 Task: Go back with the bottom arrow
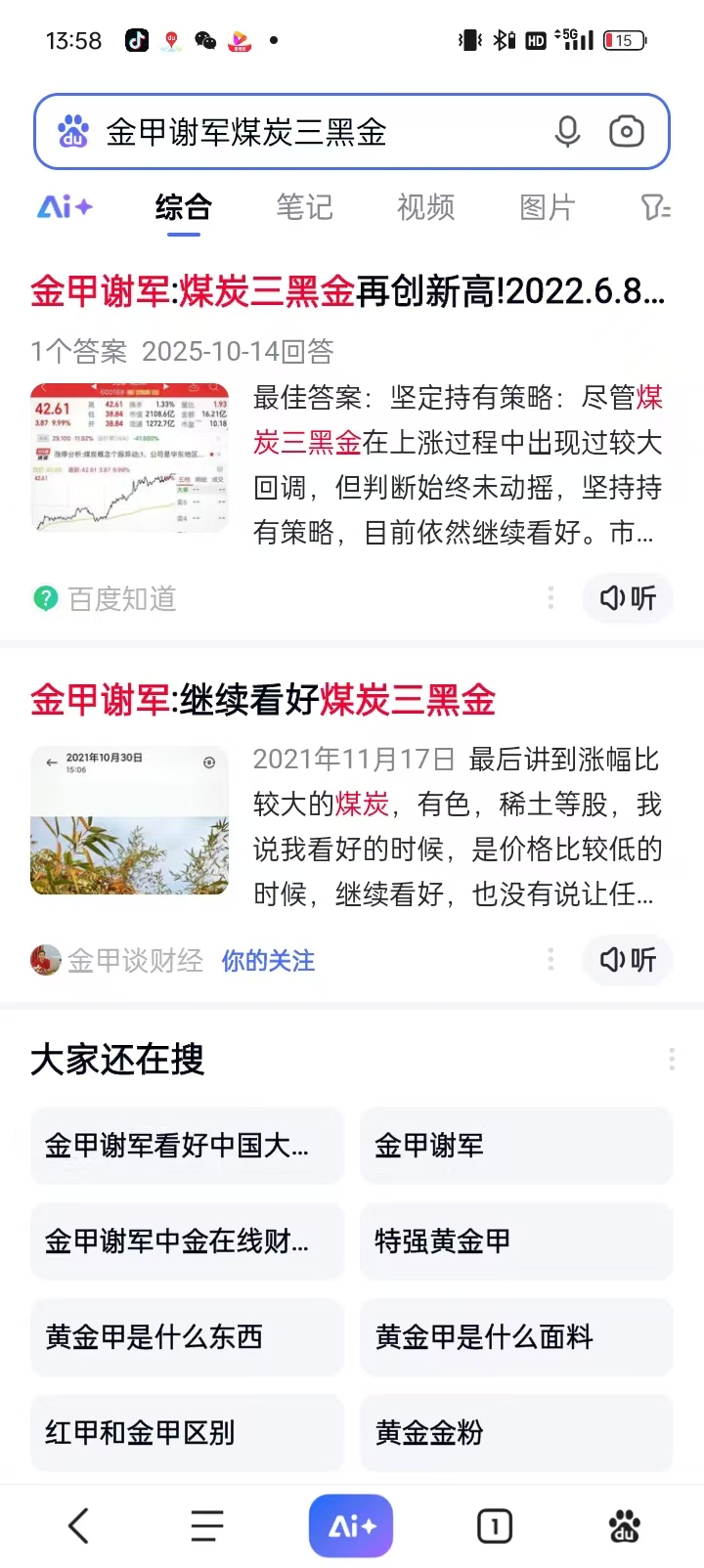tap(79, 1526)
